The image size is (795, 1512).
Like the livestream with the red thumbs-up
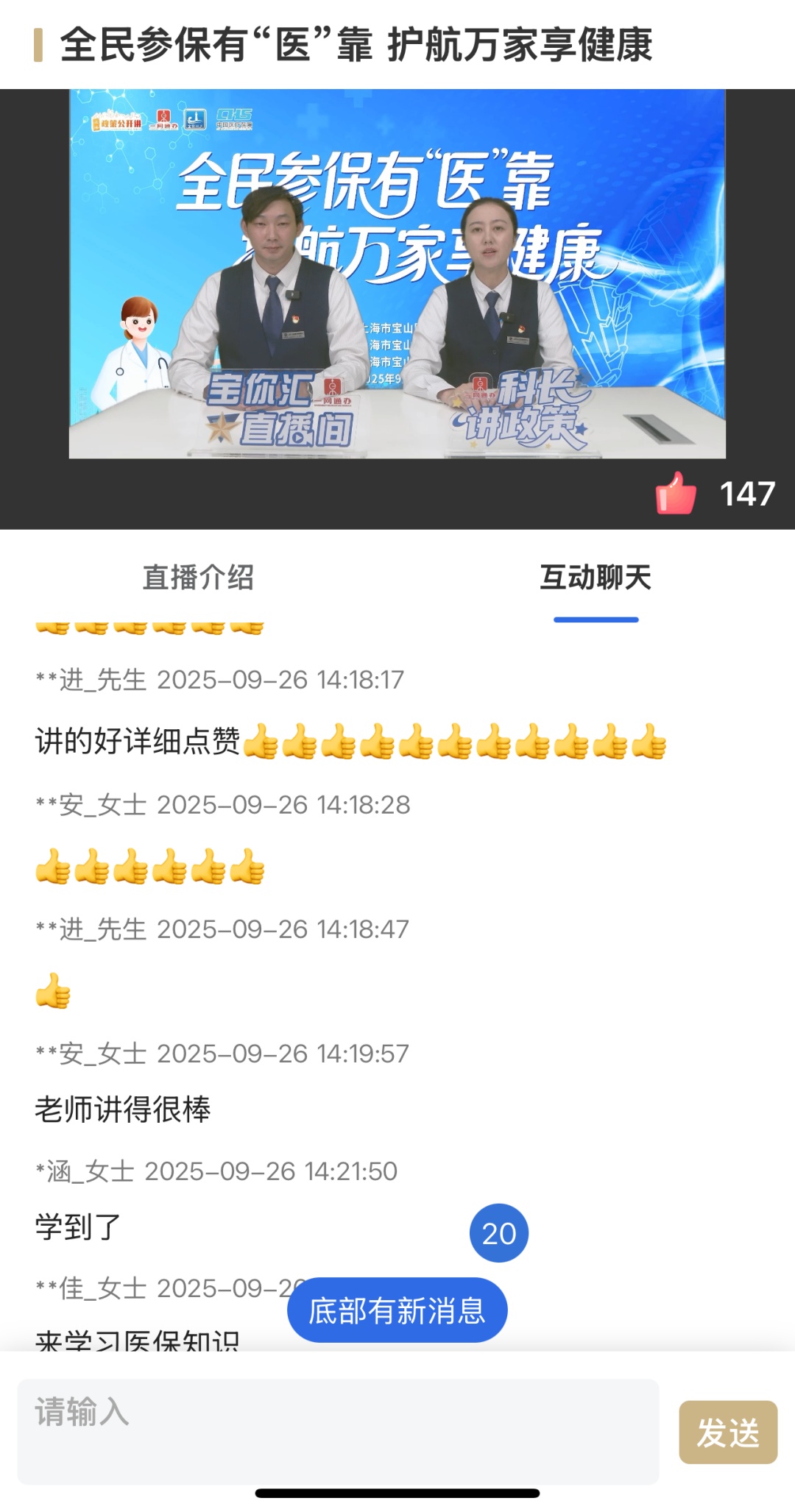click(x=676, y=494)
